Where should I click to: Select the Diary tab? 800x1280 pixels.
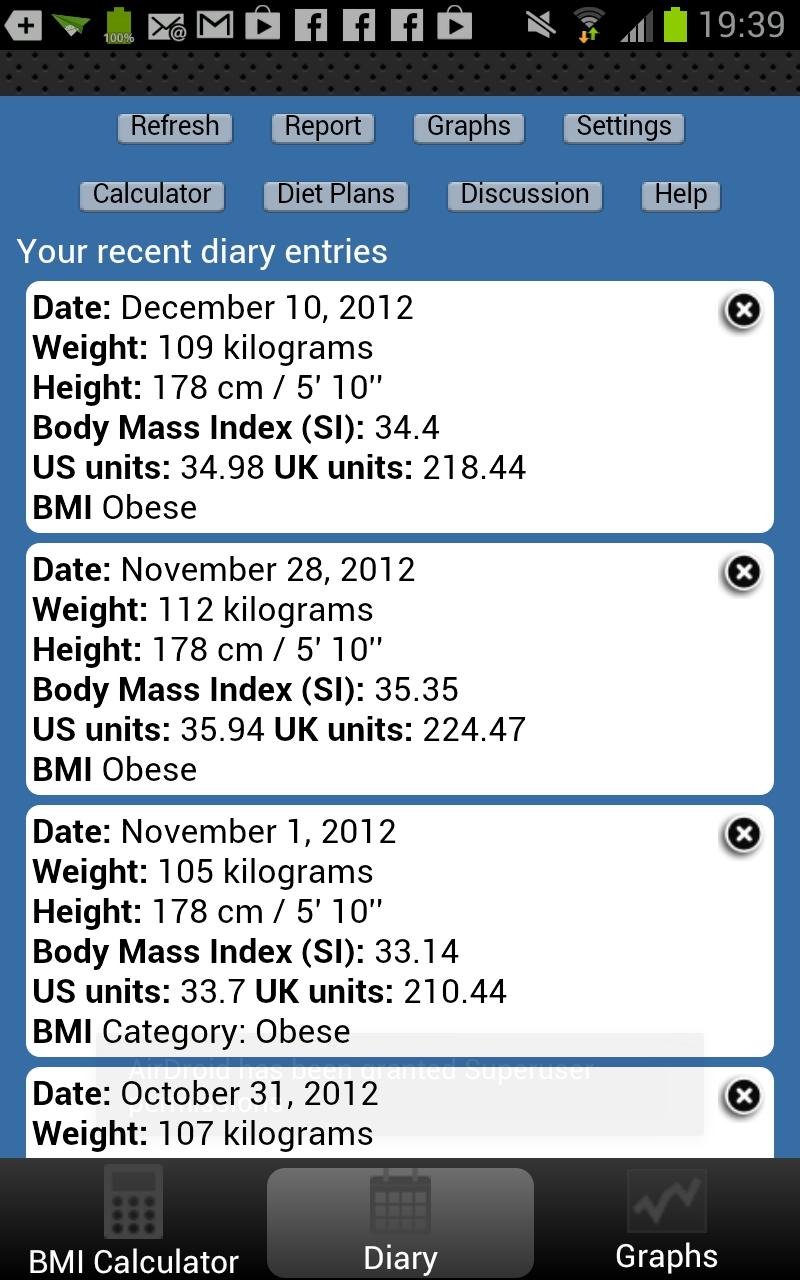point(400,1220)
